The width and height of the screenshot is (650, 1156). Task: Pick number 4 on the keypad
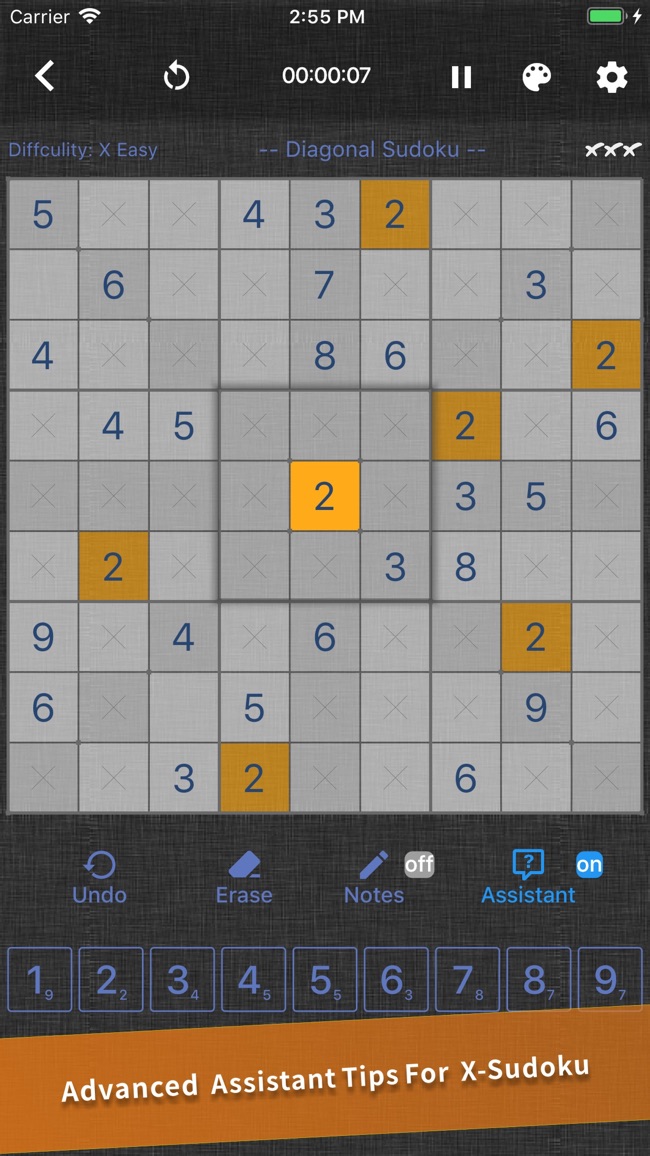click(x=253, y=980)
